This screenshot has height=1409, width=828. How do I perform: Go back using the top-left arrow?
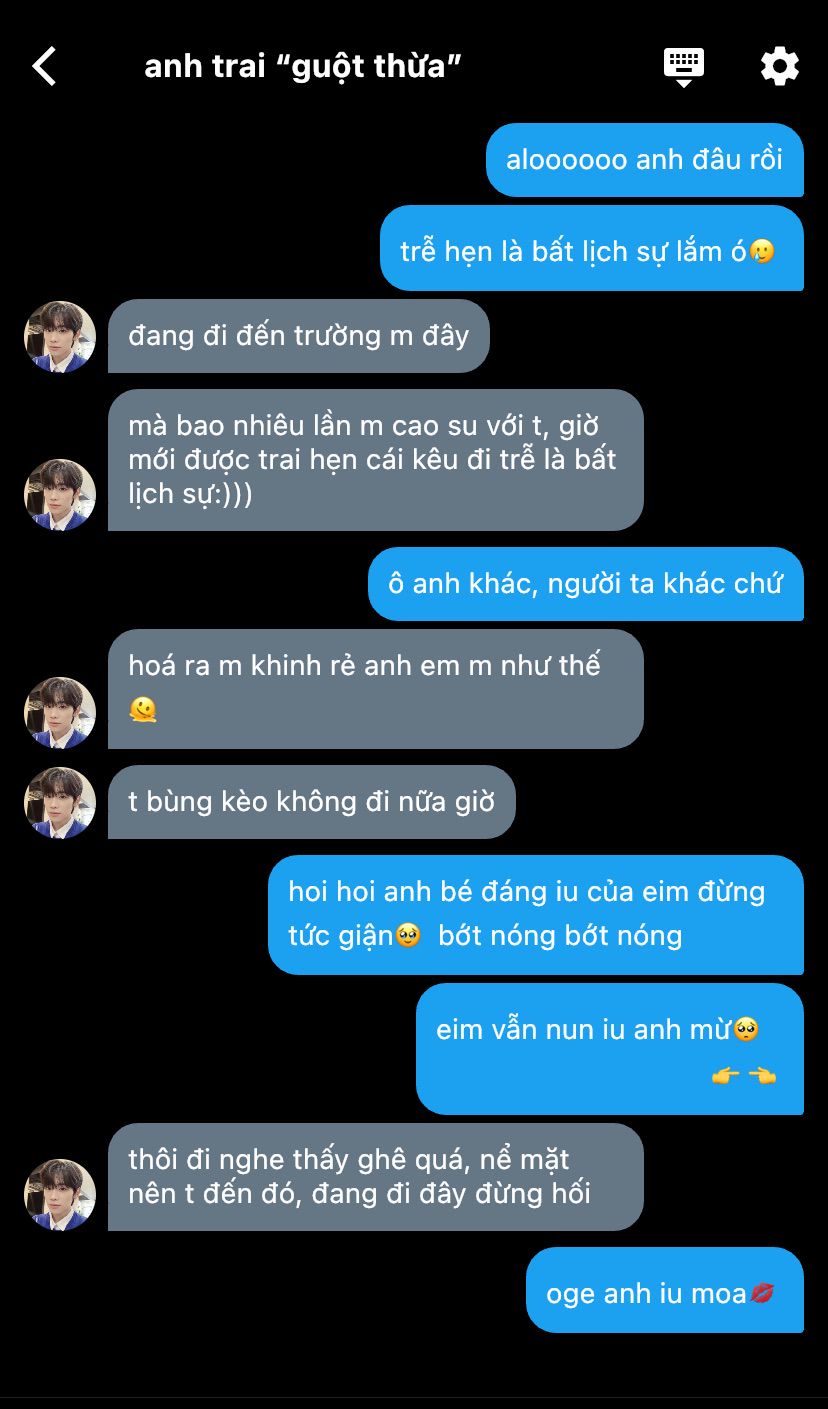pyautogui.click(x=44, y=67)
